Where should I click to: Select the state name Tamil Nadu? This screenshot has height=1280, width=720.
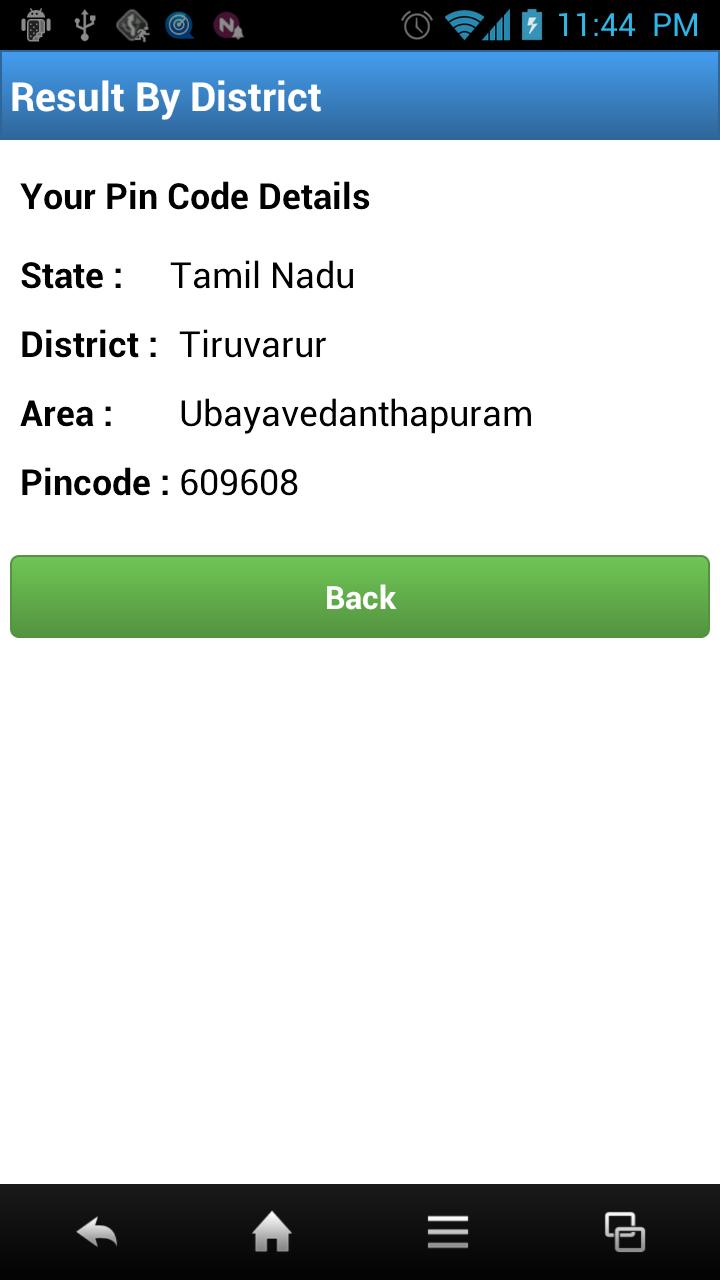point(262,275)
